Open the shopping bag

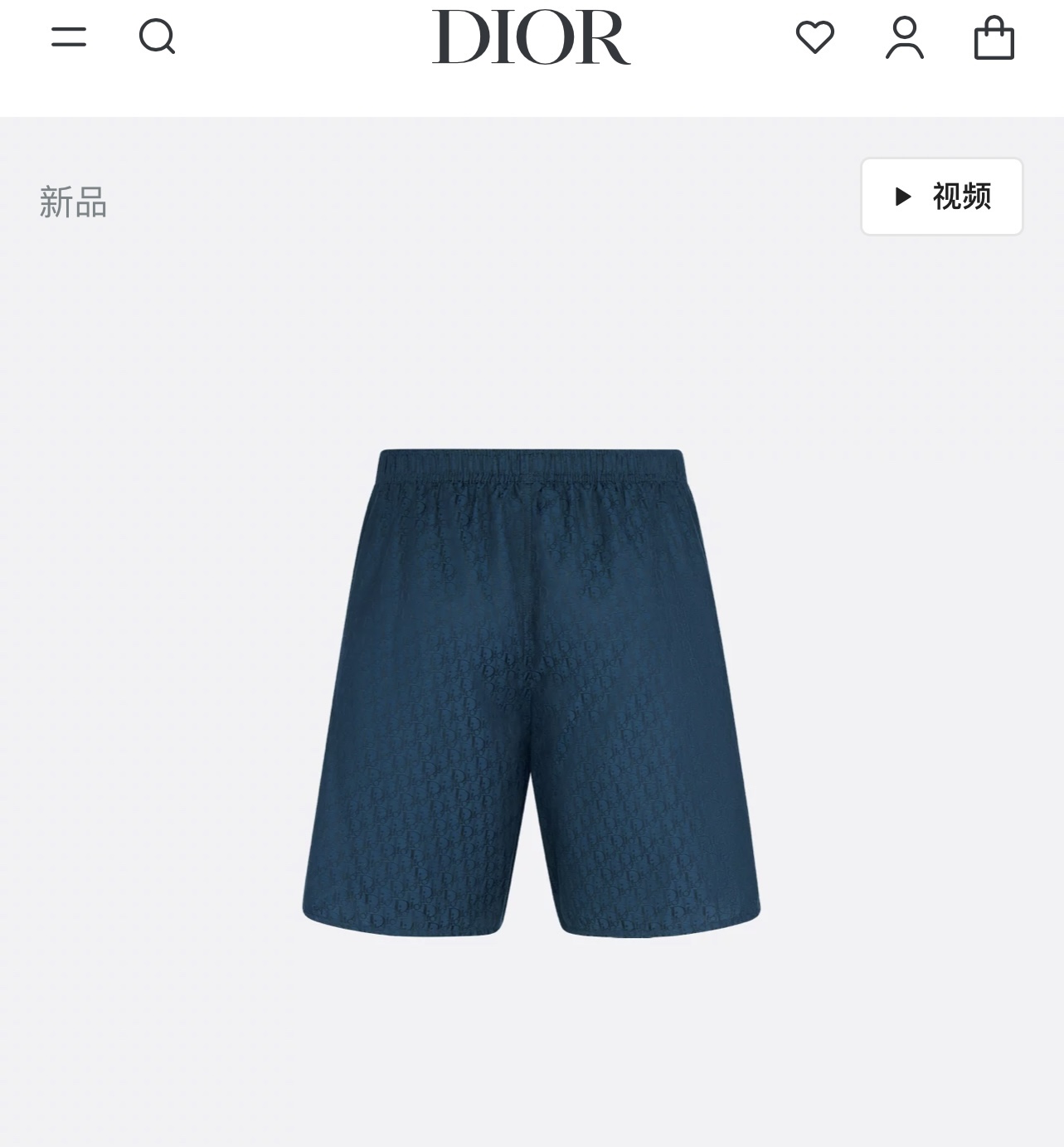(x=994, y=38)
